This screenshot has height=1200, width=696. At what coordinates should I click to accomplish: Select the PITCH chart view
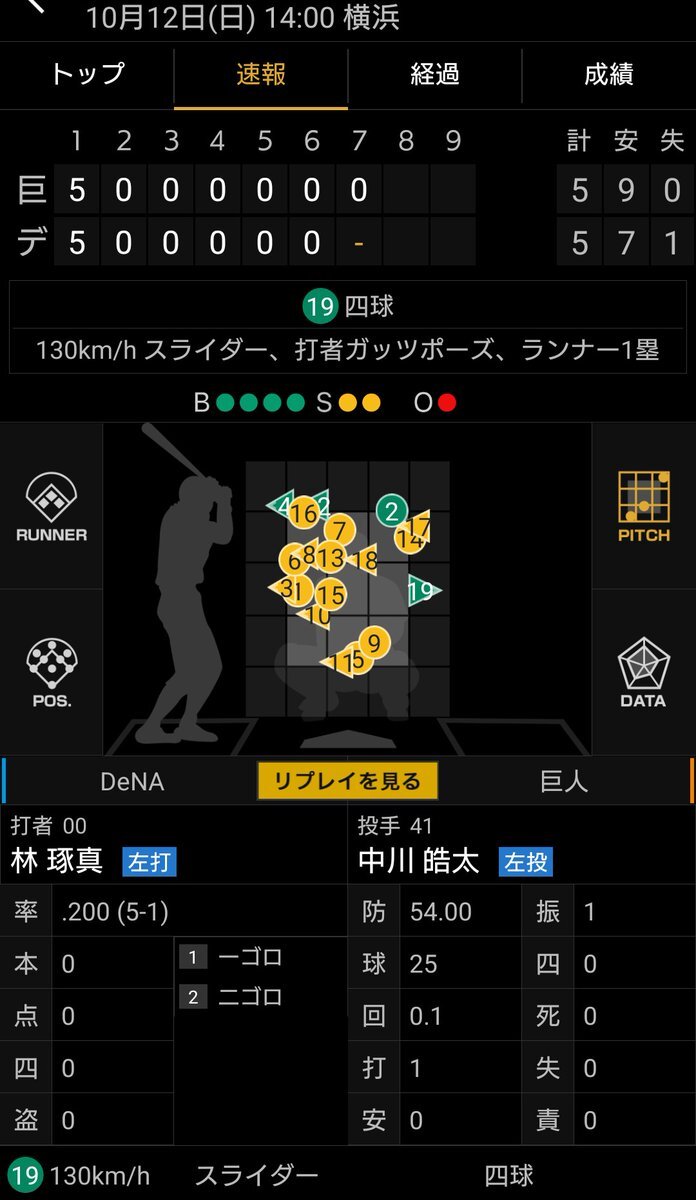(644, 506)
